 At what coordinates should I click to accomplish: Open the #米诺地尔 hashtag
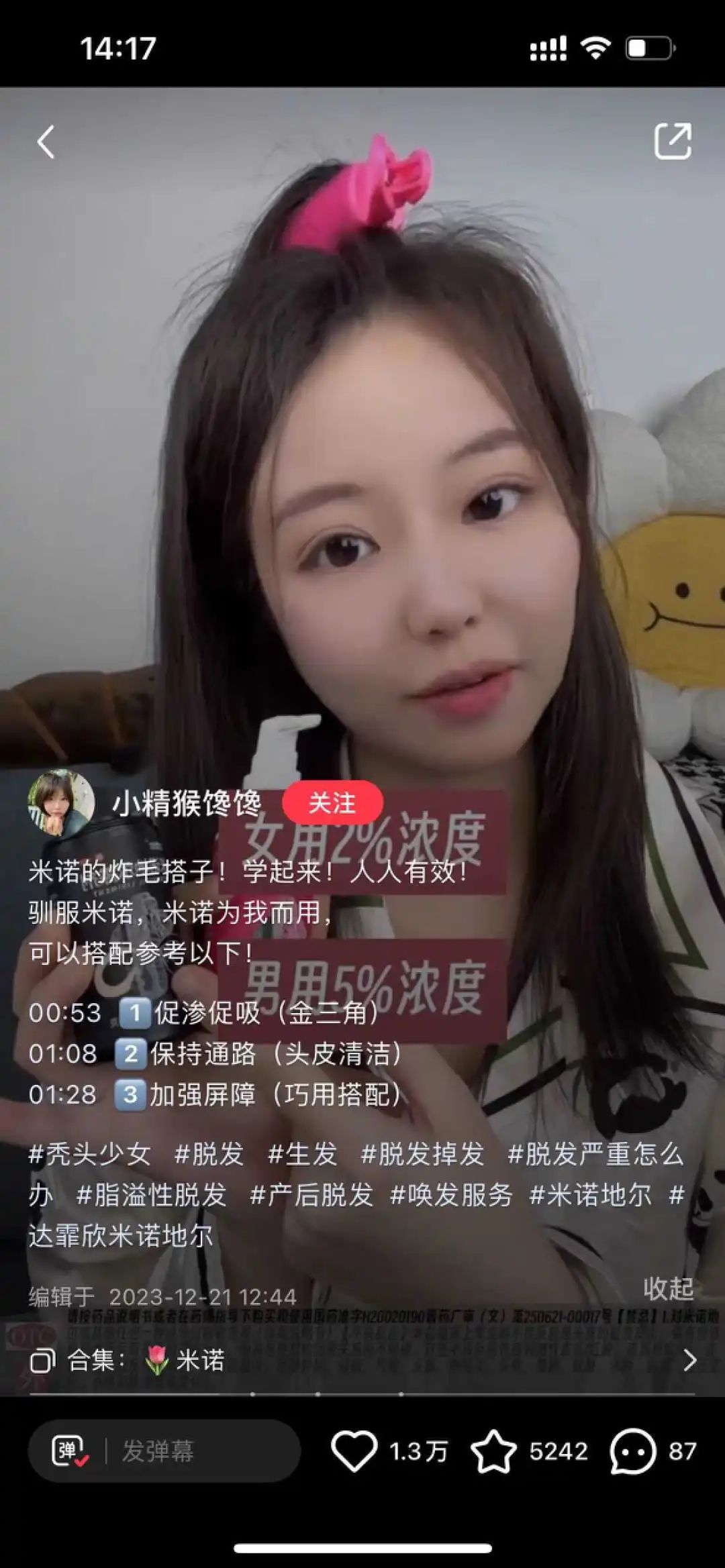coord(591,1195)
